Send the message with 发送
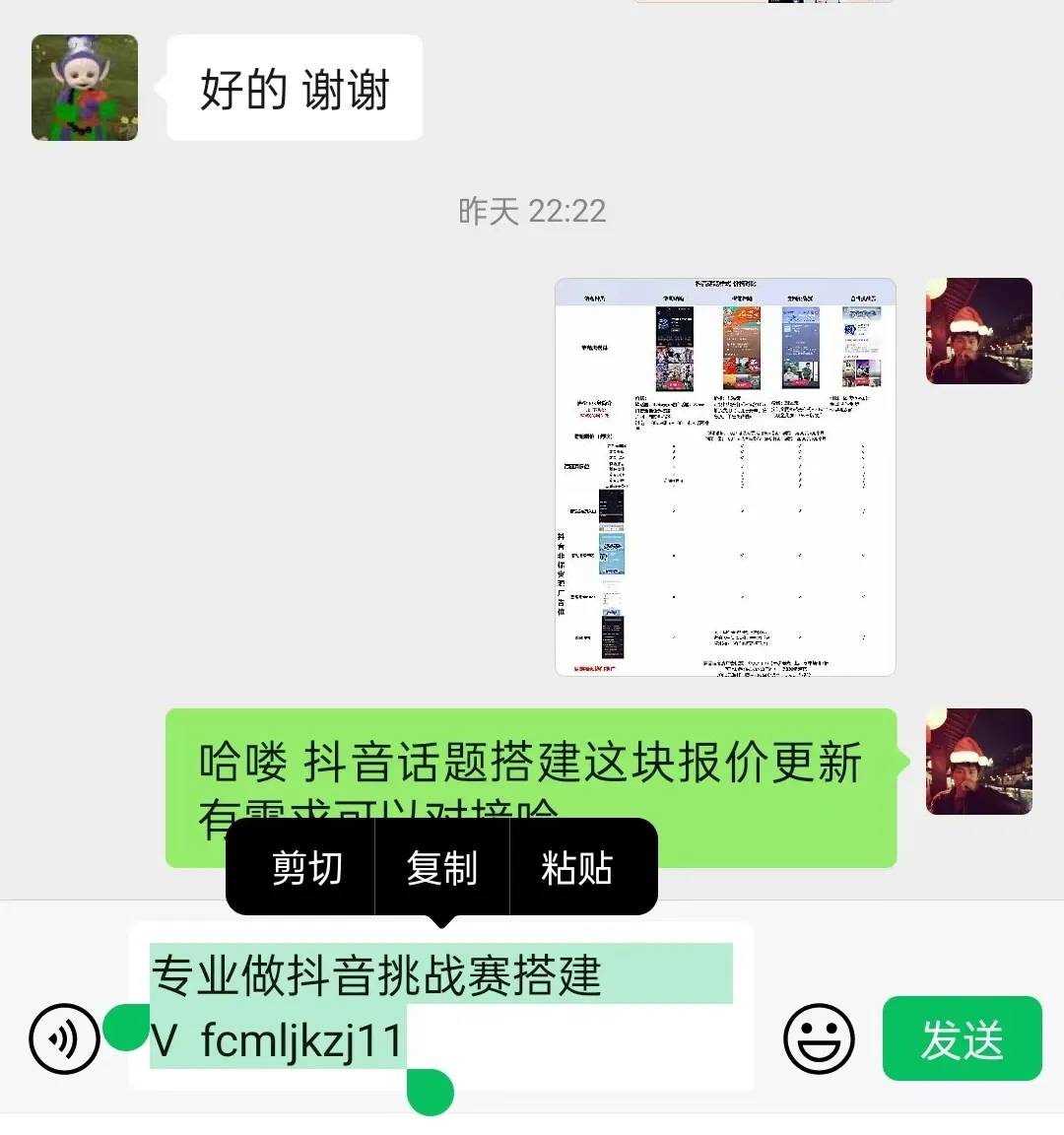 click(962, 1038)
